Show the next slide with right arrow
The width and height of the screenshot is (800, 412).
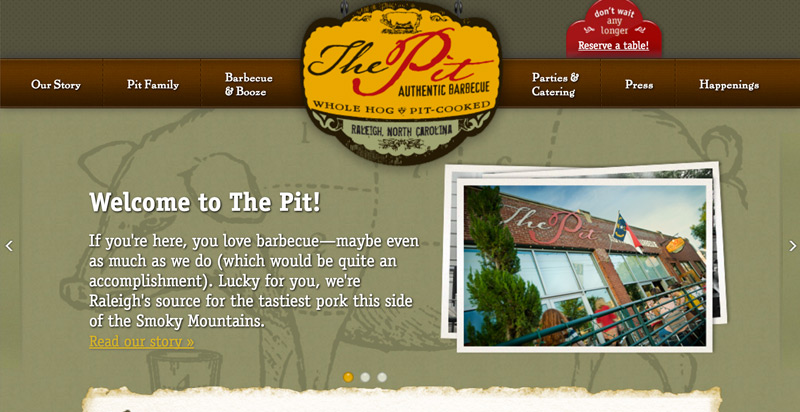point(792,245)
